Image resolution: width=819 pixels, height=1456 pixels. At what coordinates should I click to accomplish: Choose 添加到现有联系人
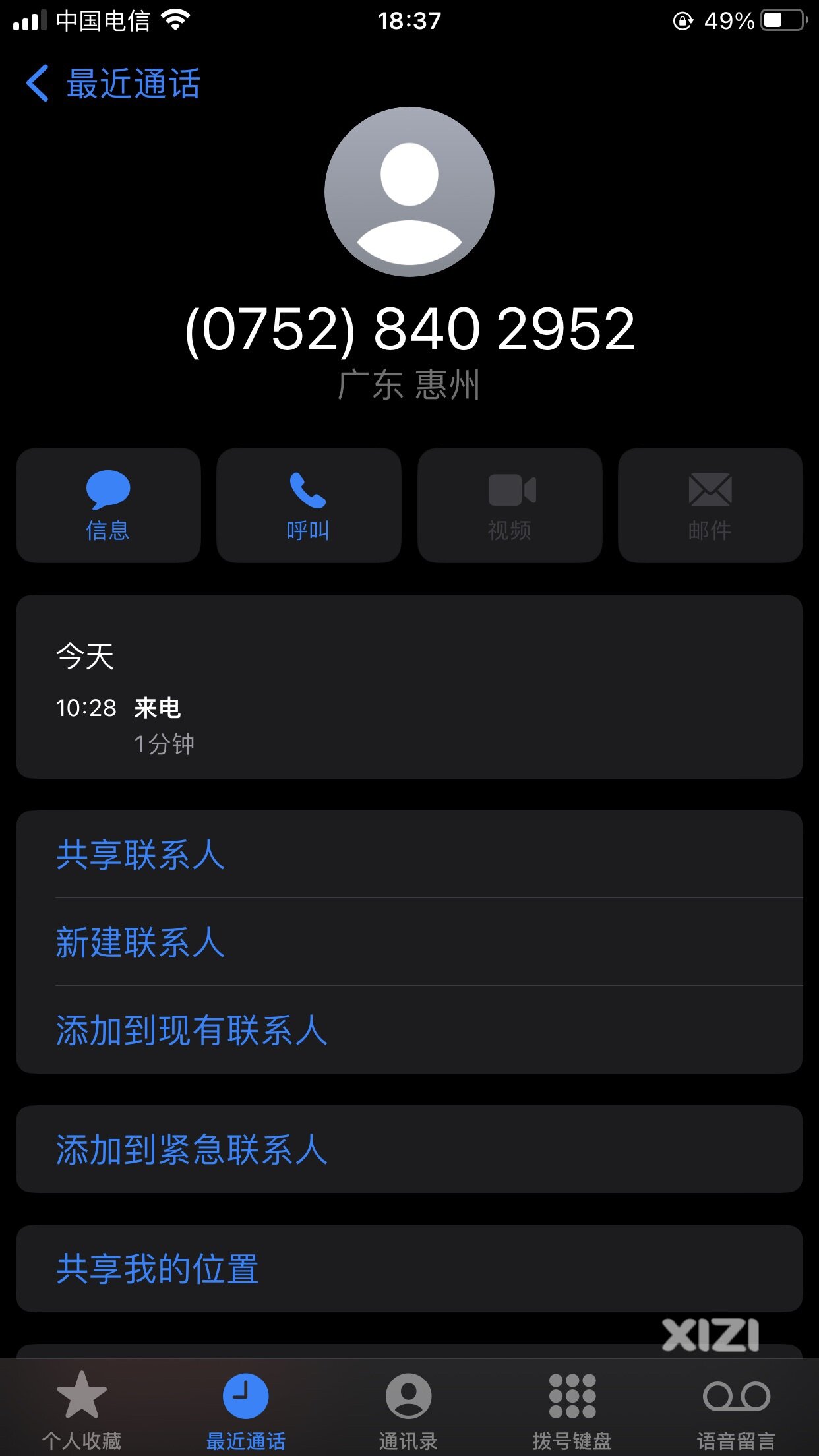[409, 1029]
